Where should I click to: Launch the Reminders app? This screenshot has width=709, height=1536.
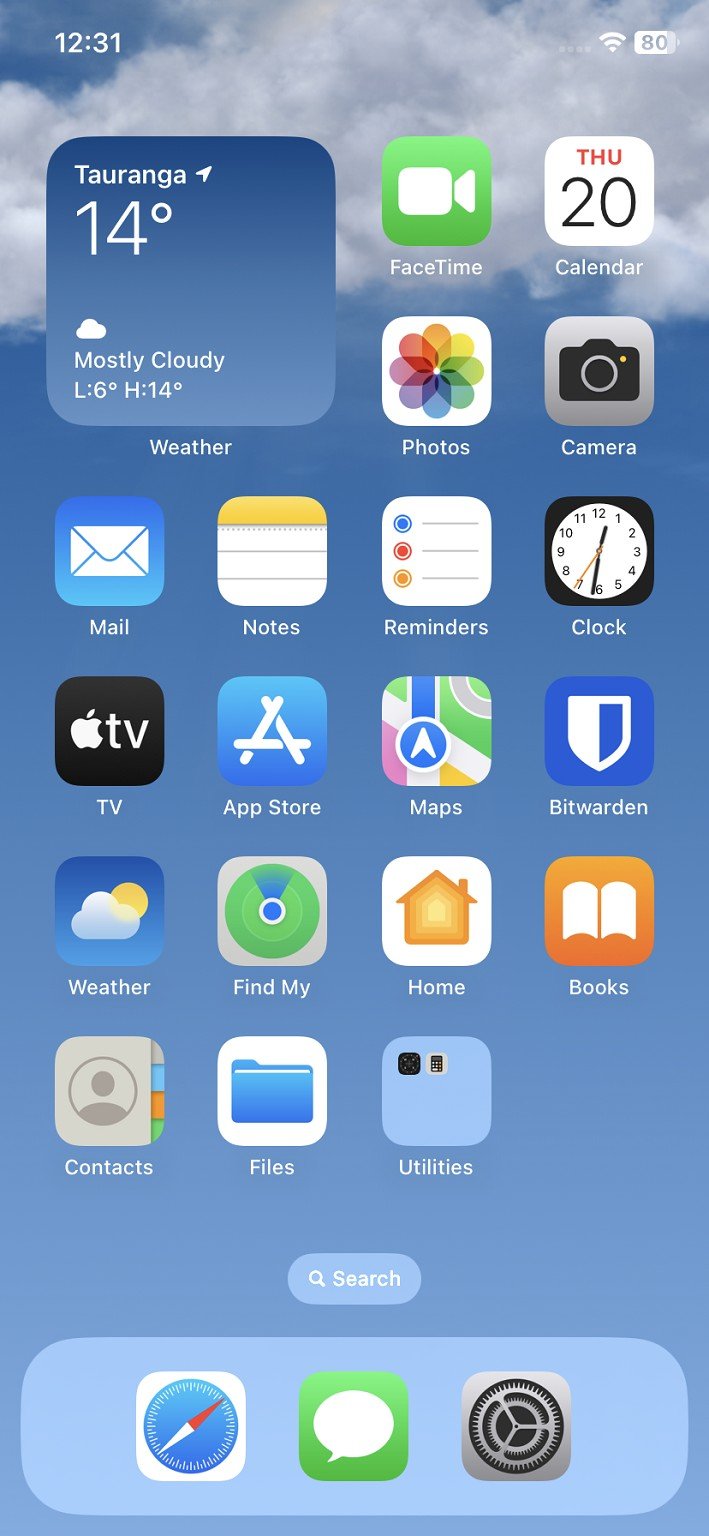(436, 551)
